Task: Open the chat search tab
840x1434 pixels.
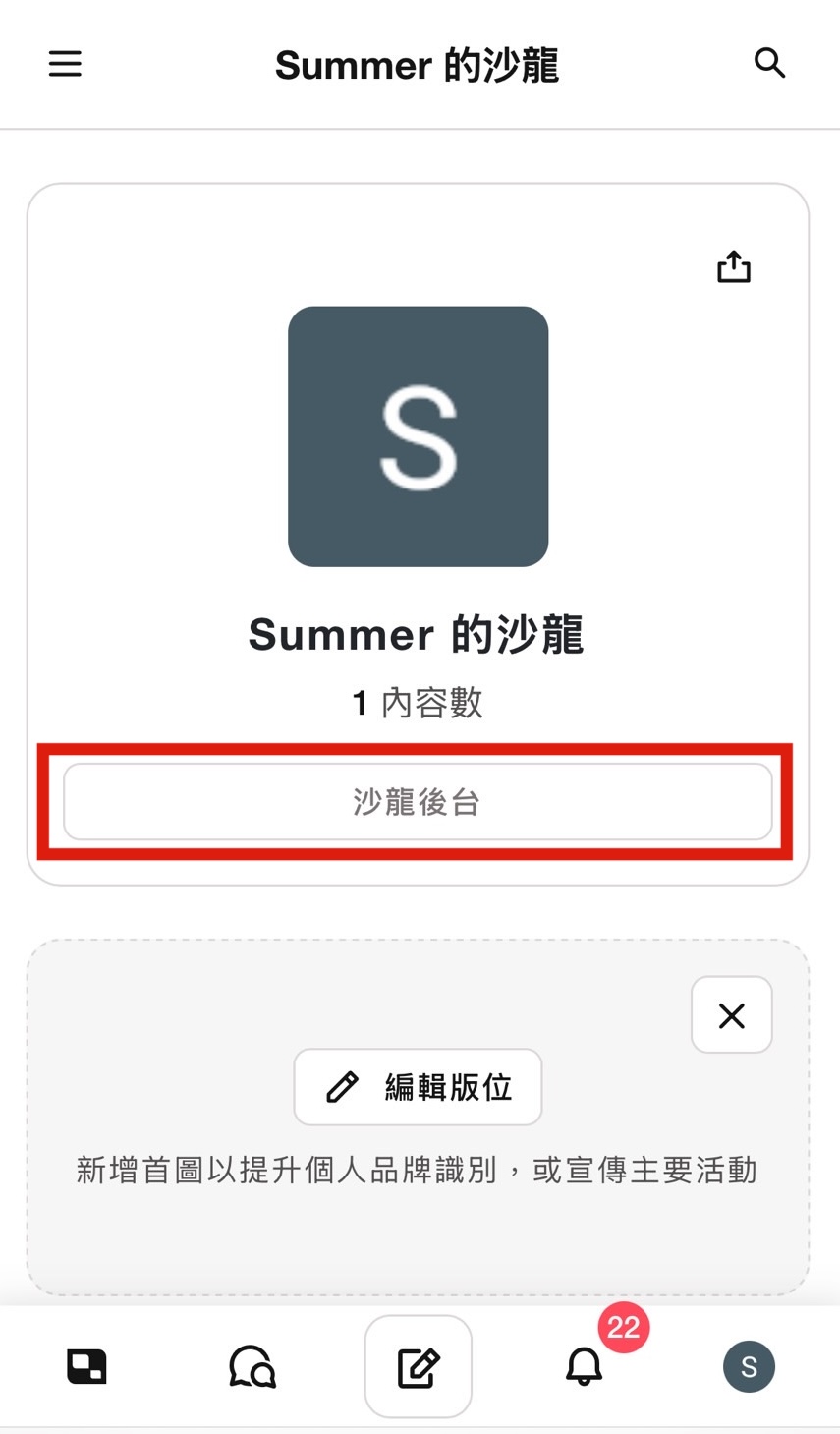Action: 252,1366
